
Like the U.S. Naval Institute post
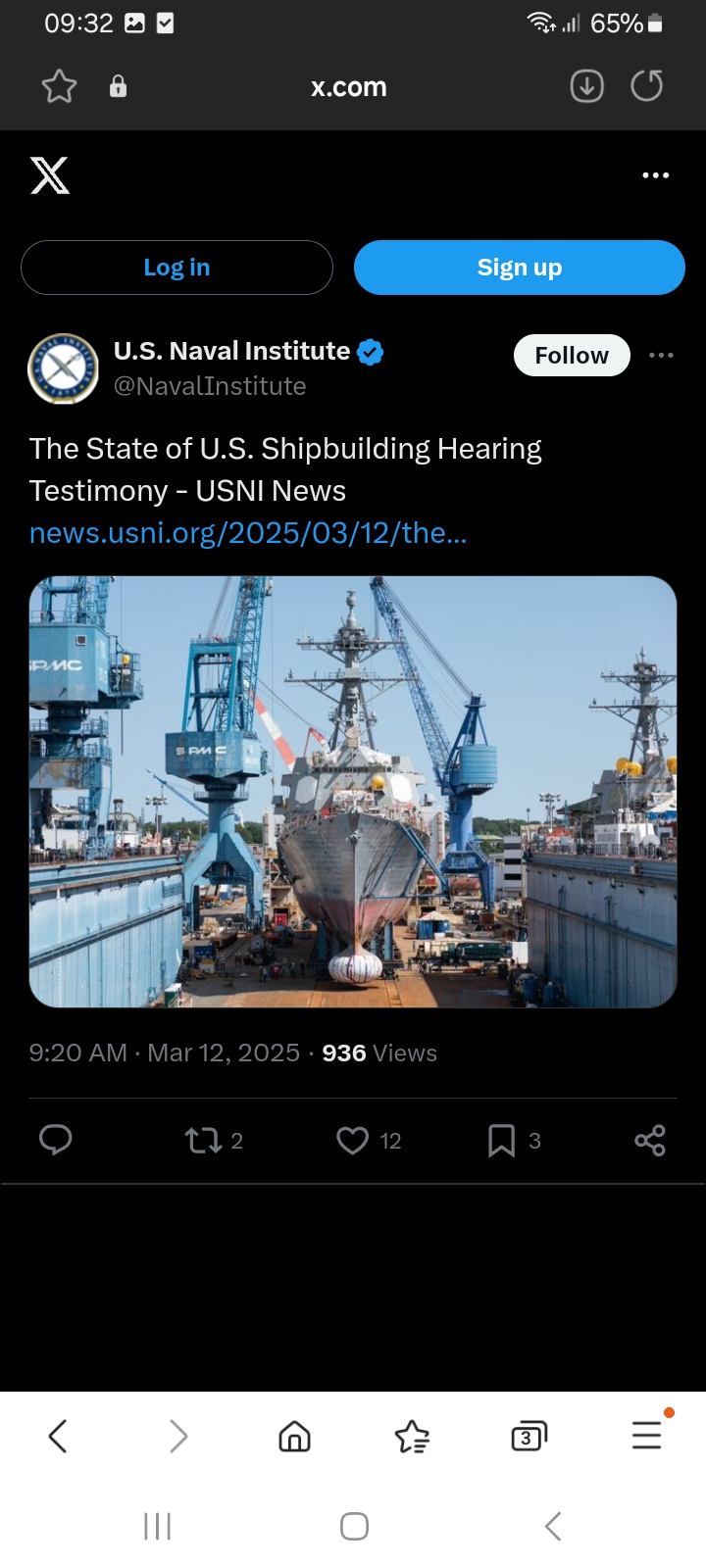tap(352, 1140)
